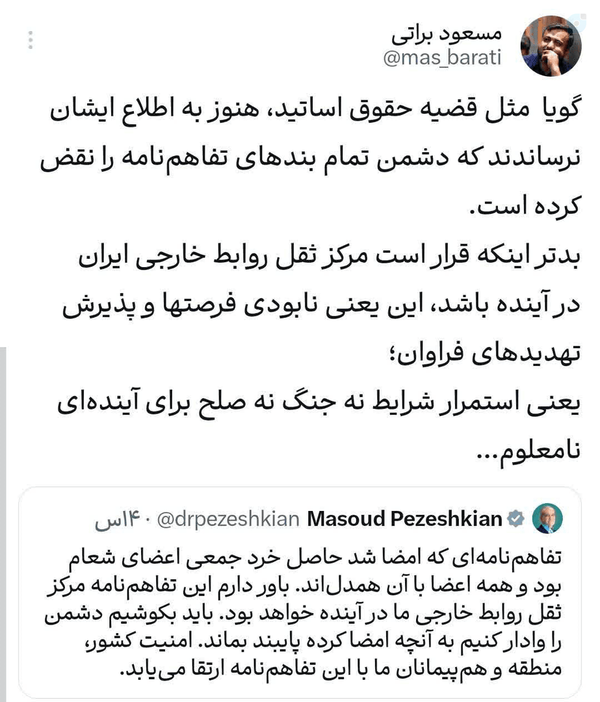Open the tweet's three-dot overflow menu
600x702 pixels.
pos(30,40)
